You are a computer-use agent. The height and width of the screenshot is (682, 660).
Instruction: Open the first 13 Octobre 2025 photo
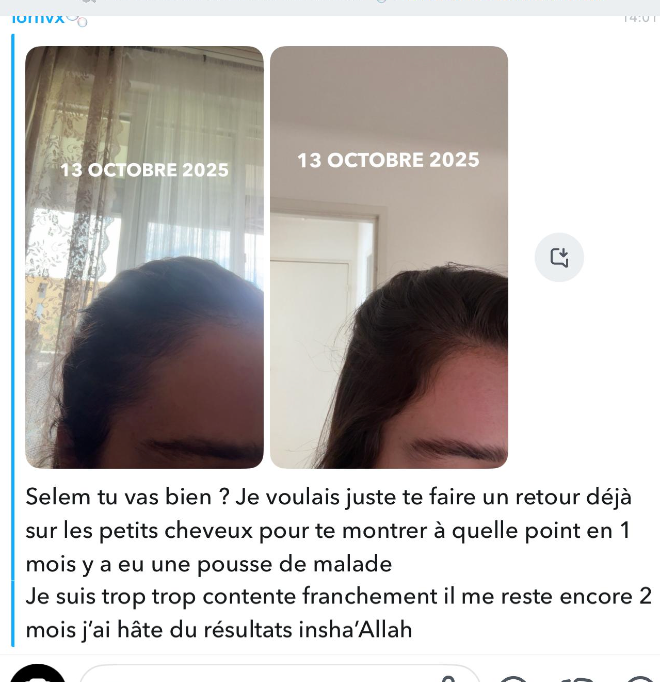(x=144, y=258)
